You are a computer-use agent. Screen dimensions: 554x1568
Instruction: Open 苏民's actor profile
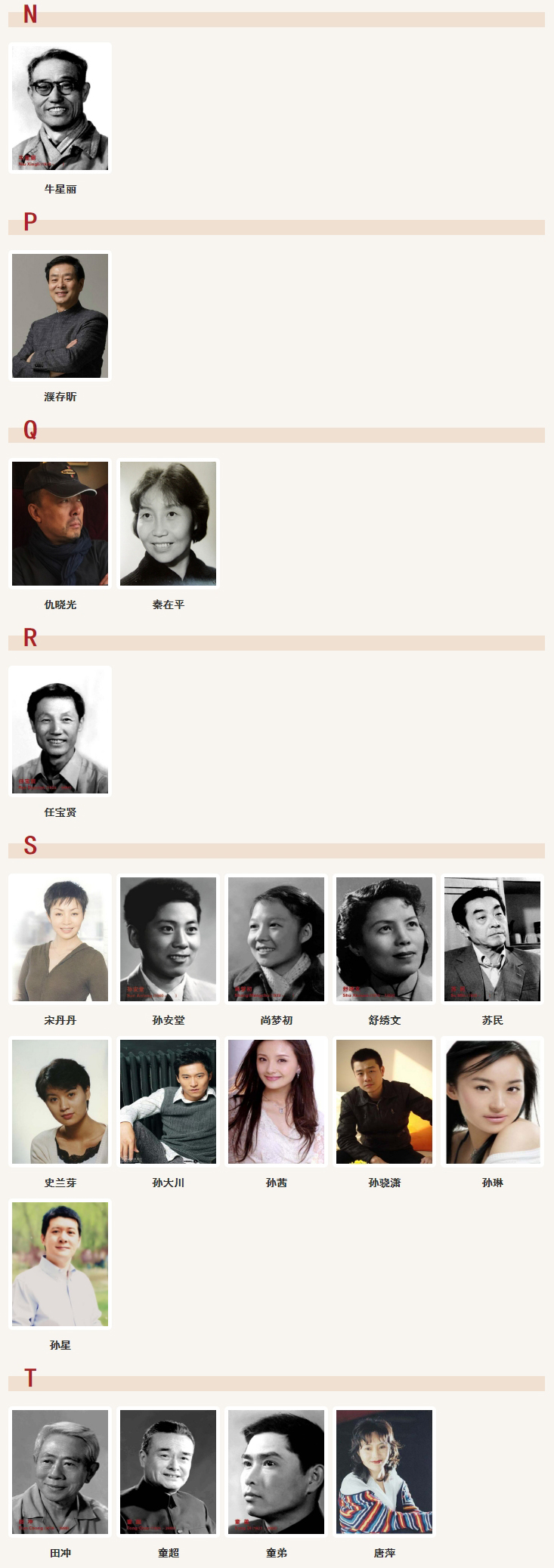[492, 939]
